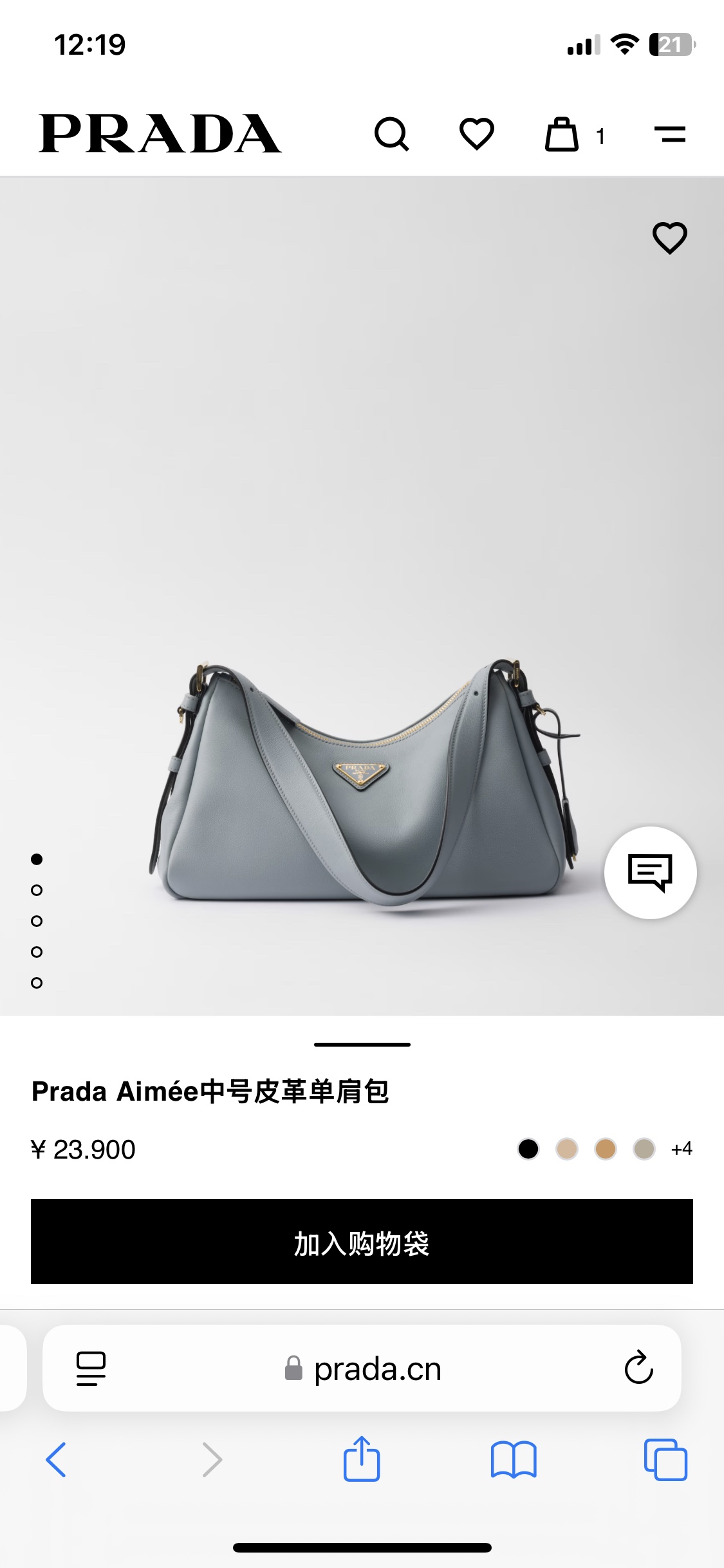Jump to the second product image dot
The height and width of the screenshot is (1568, 724).
[37, 890]
